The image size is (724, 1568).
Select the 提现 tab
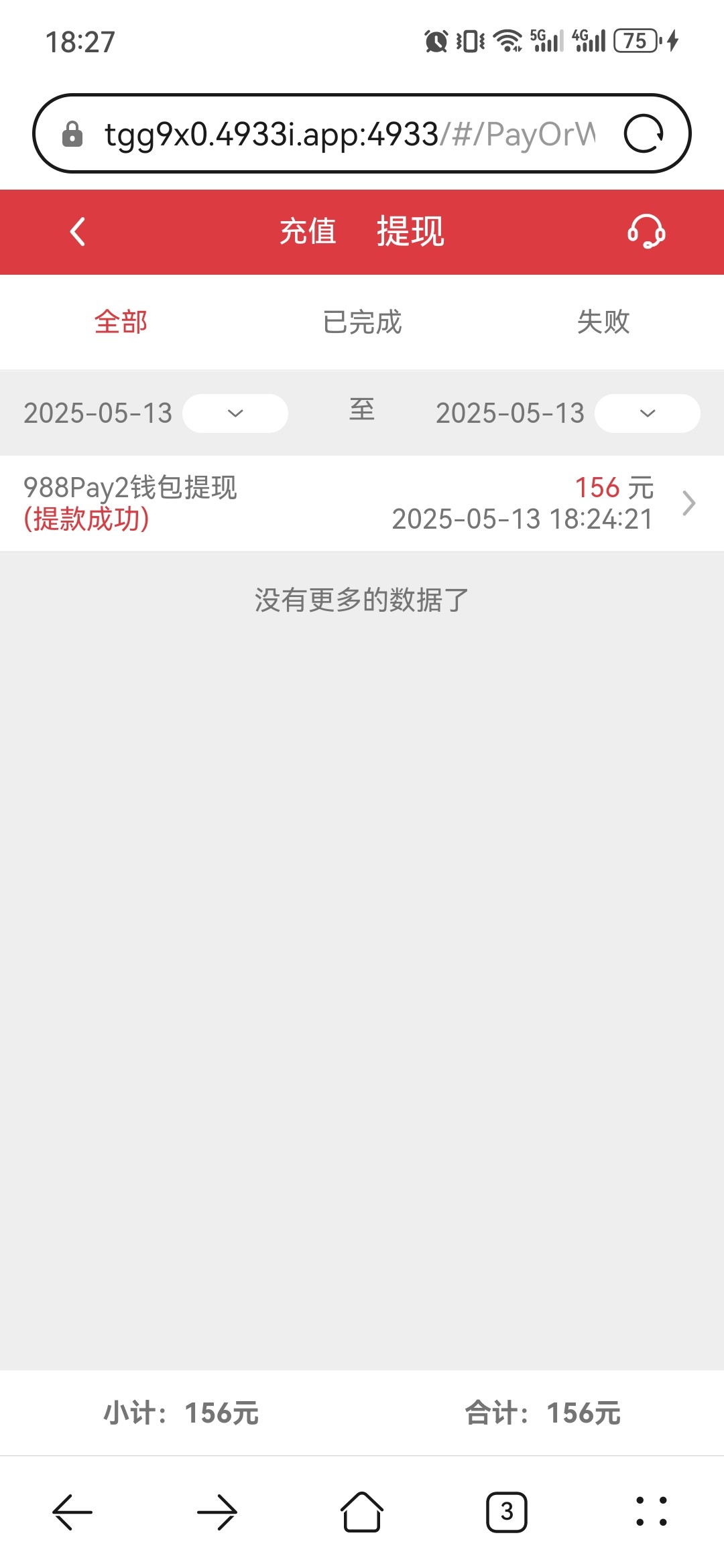point(410,232)
